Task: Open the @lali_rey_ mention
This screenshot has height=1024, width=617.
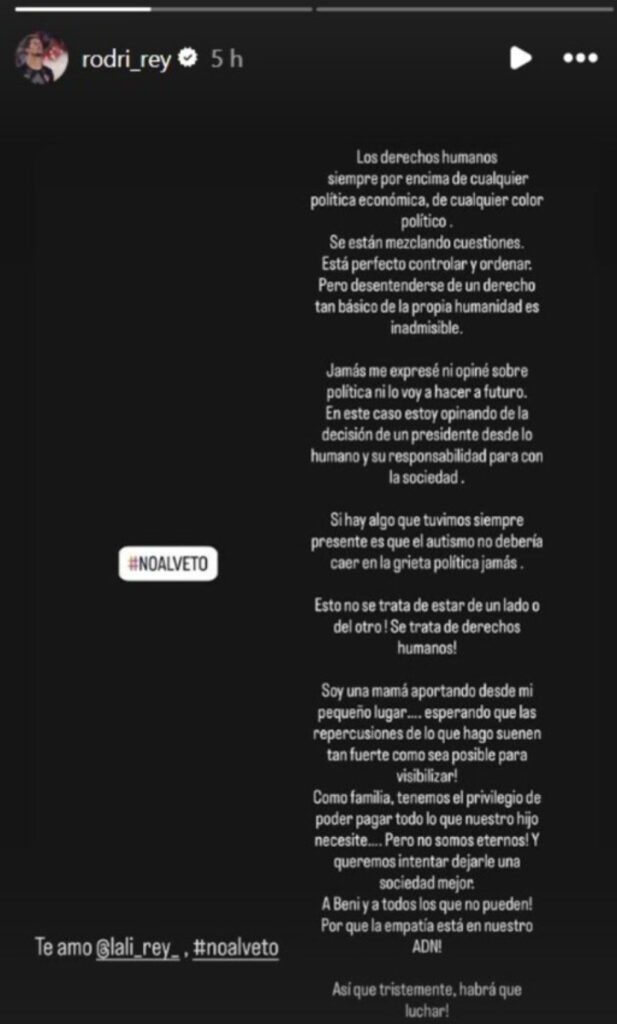Action: point(137,948)
